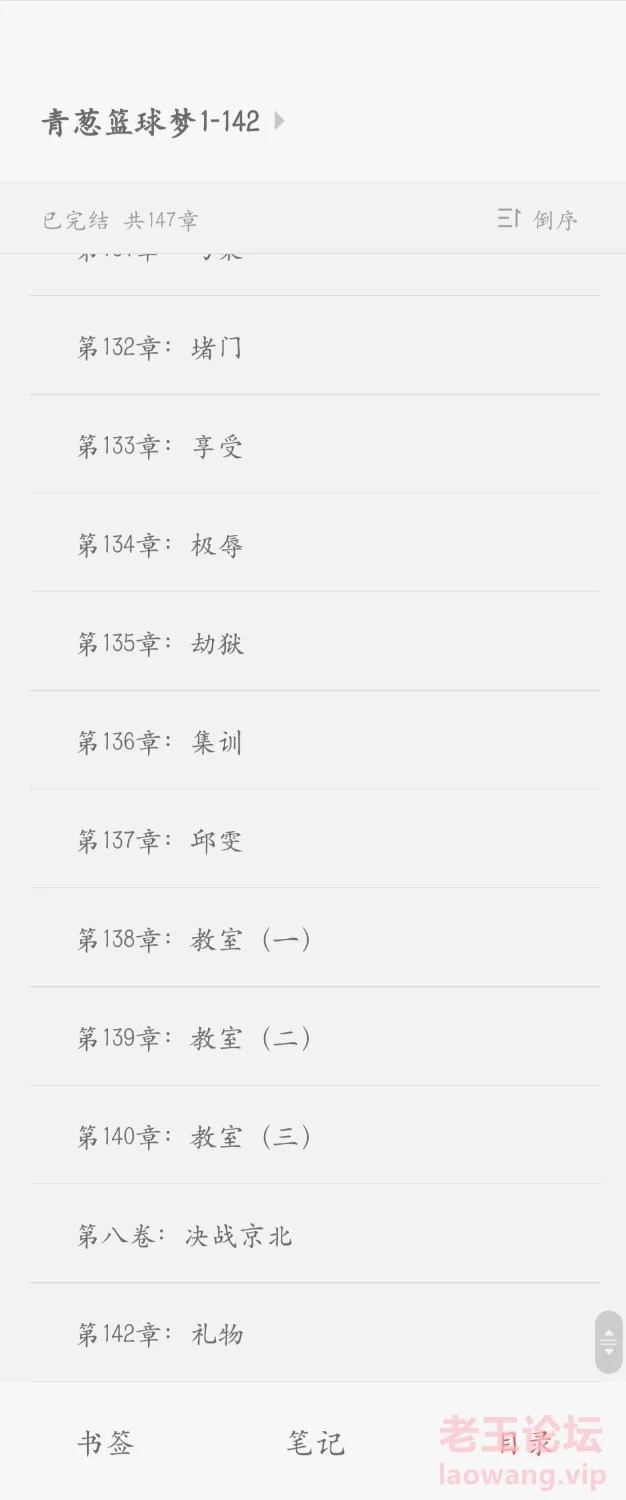Screen dimensions: 626x1500
Task: Switch to the 目录 contents tab
Action: pyautogui.click(x=525, y=1443)
